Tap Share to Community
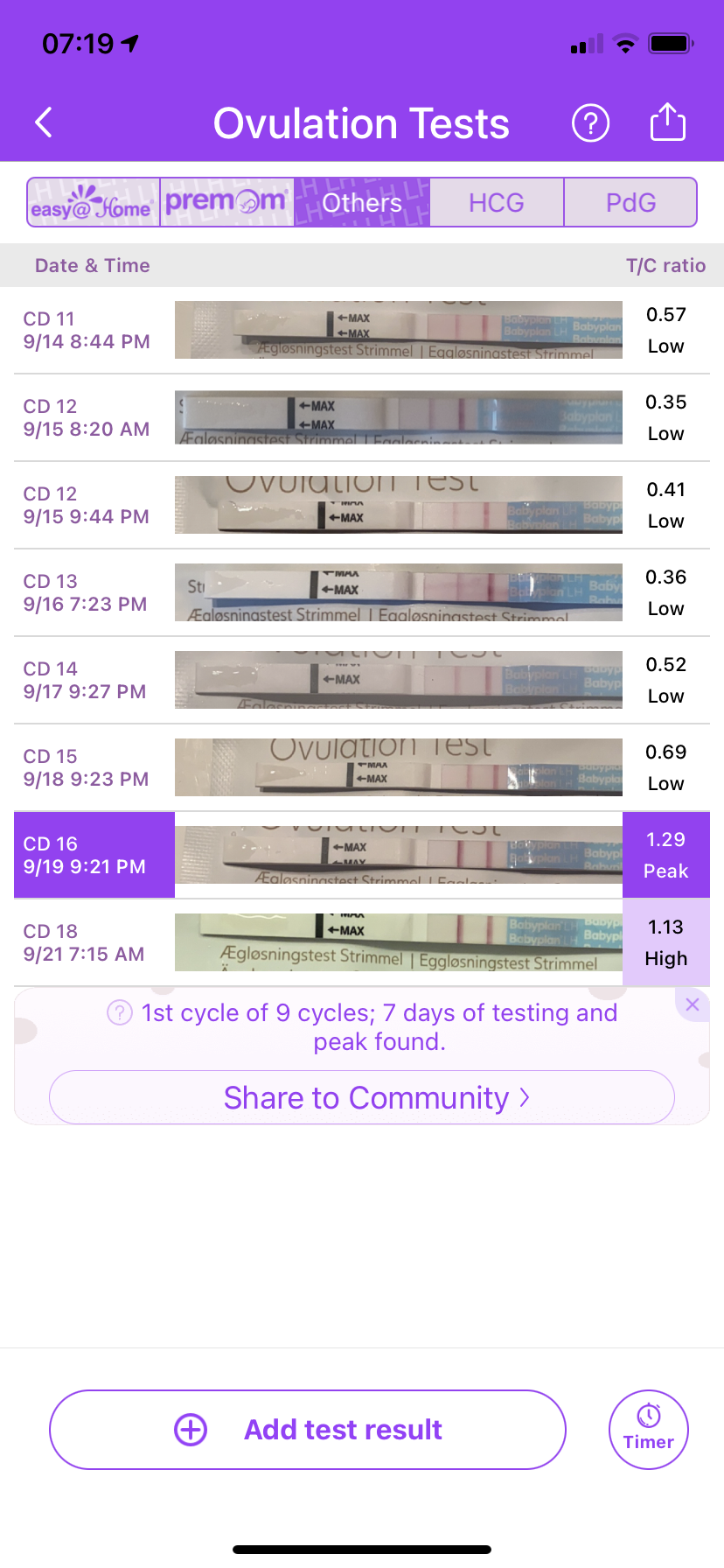 click(362, 1097)
